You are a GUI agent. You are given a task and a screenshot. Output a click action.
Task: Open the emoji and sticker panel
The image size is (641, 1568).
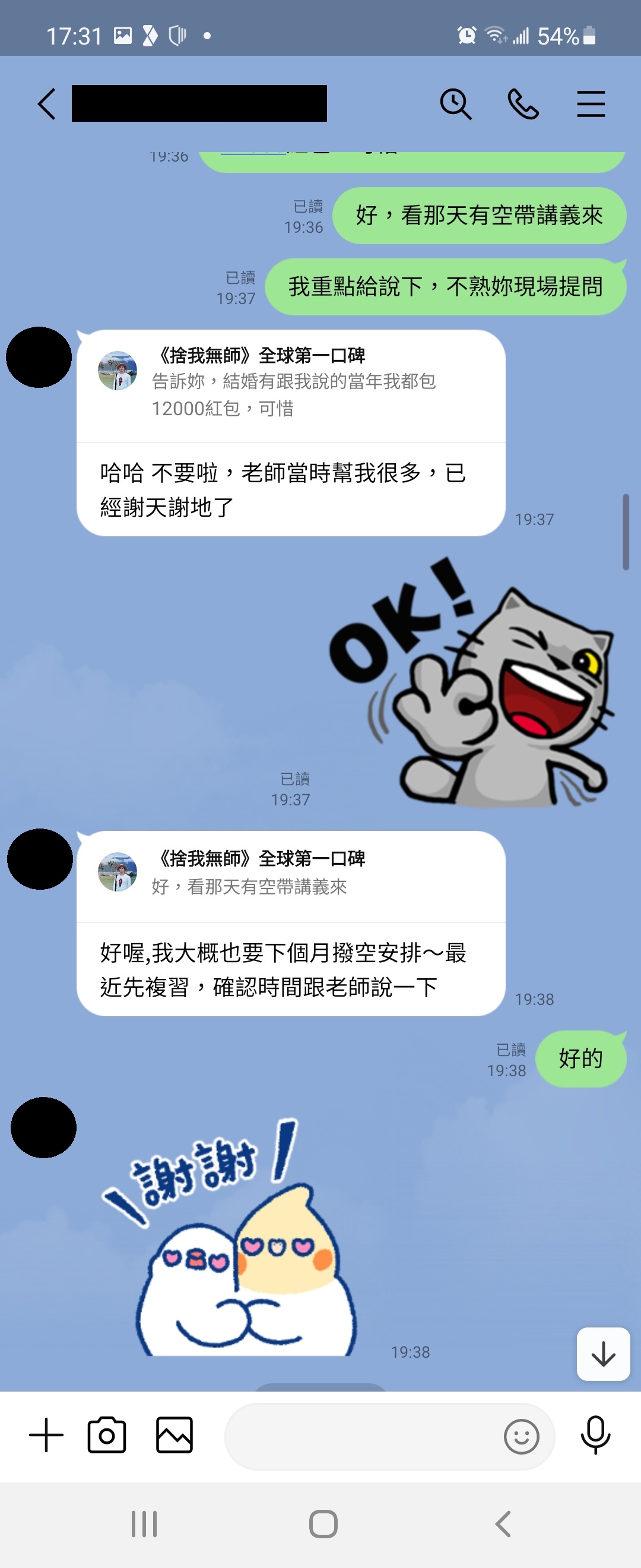521,1437
